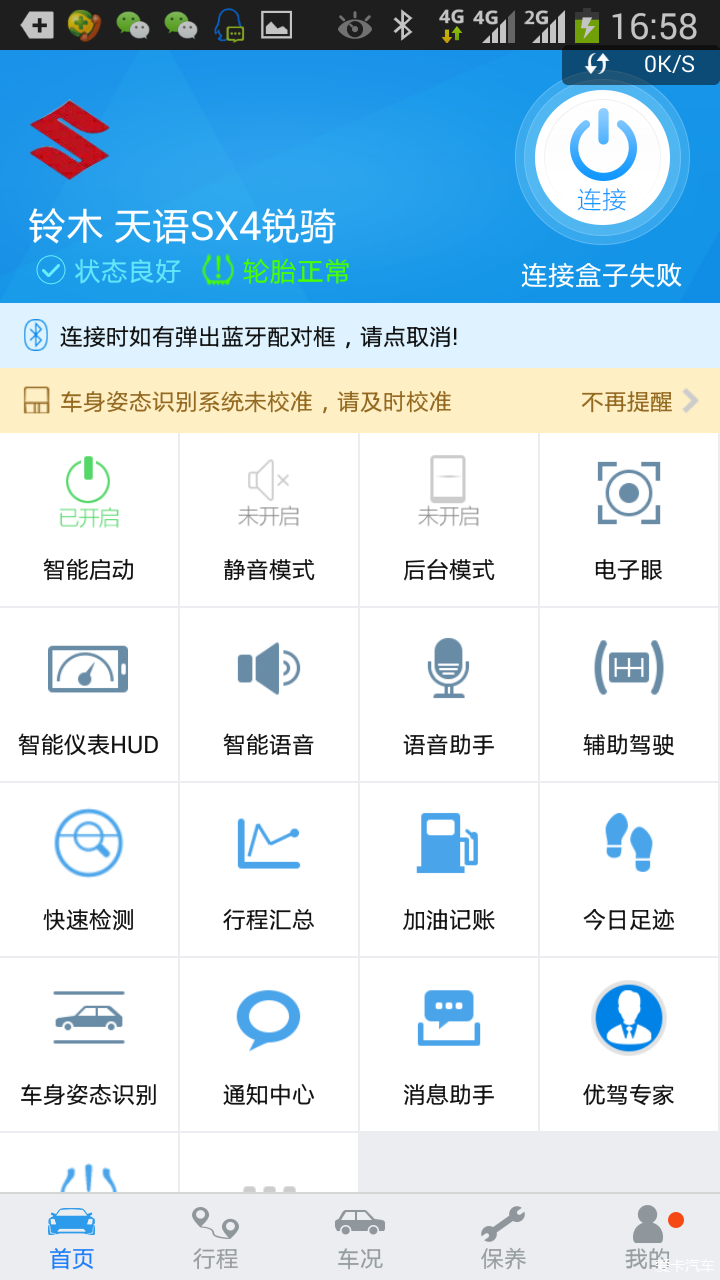View 今日足迹
The height and width of the screenshot is (1280, 720).
629,870
